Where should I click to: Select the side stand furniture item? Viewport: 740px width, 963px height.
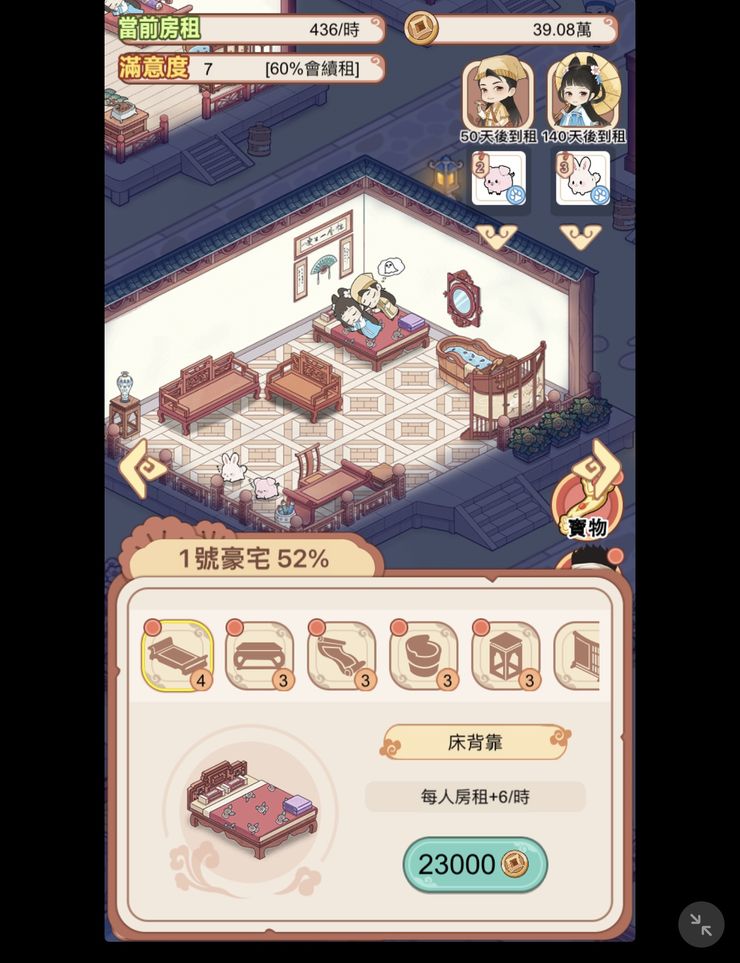point(505,656)
